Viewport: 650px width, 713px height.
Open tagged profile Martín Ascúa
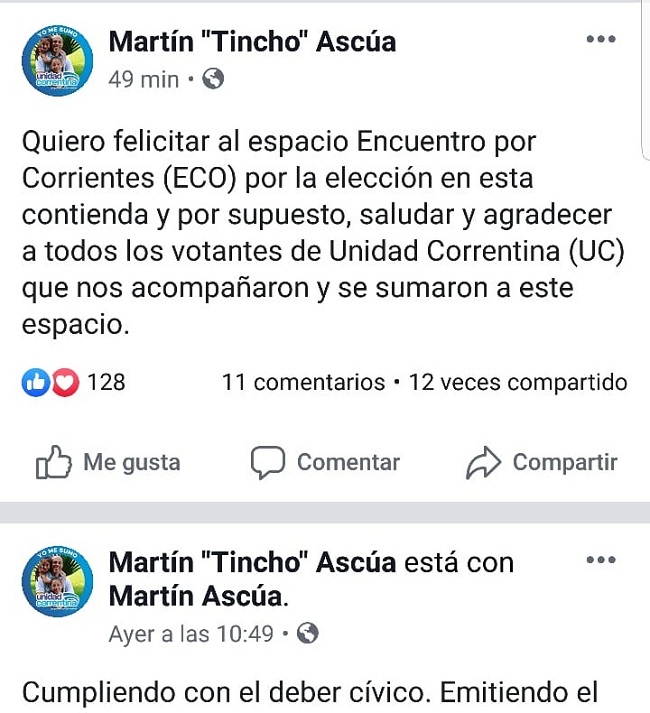pos(197,597)
